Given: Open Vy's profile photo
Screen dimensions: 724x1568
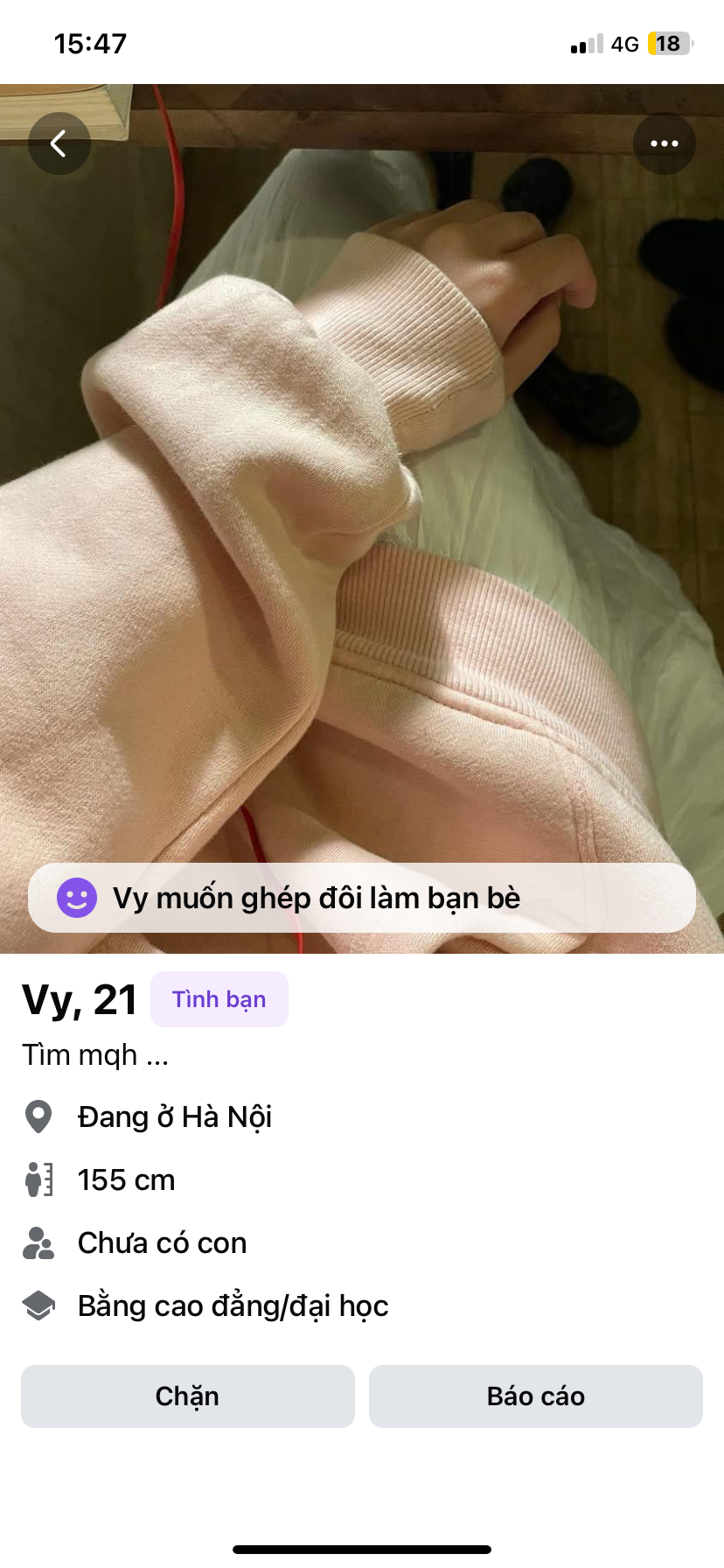Looking at the screenshot, I should [362, 525].
